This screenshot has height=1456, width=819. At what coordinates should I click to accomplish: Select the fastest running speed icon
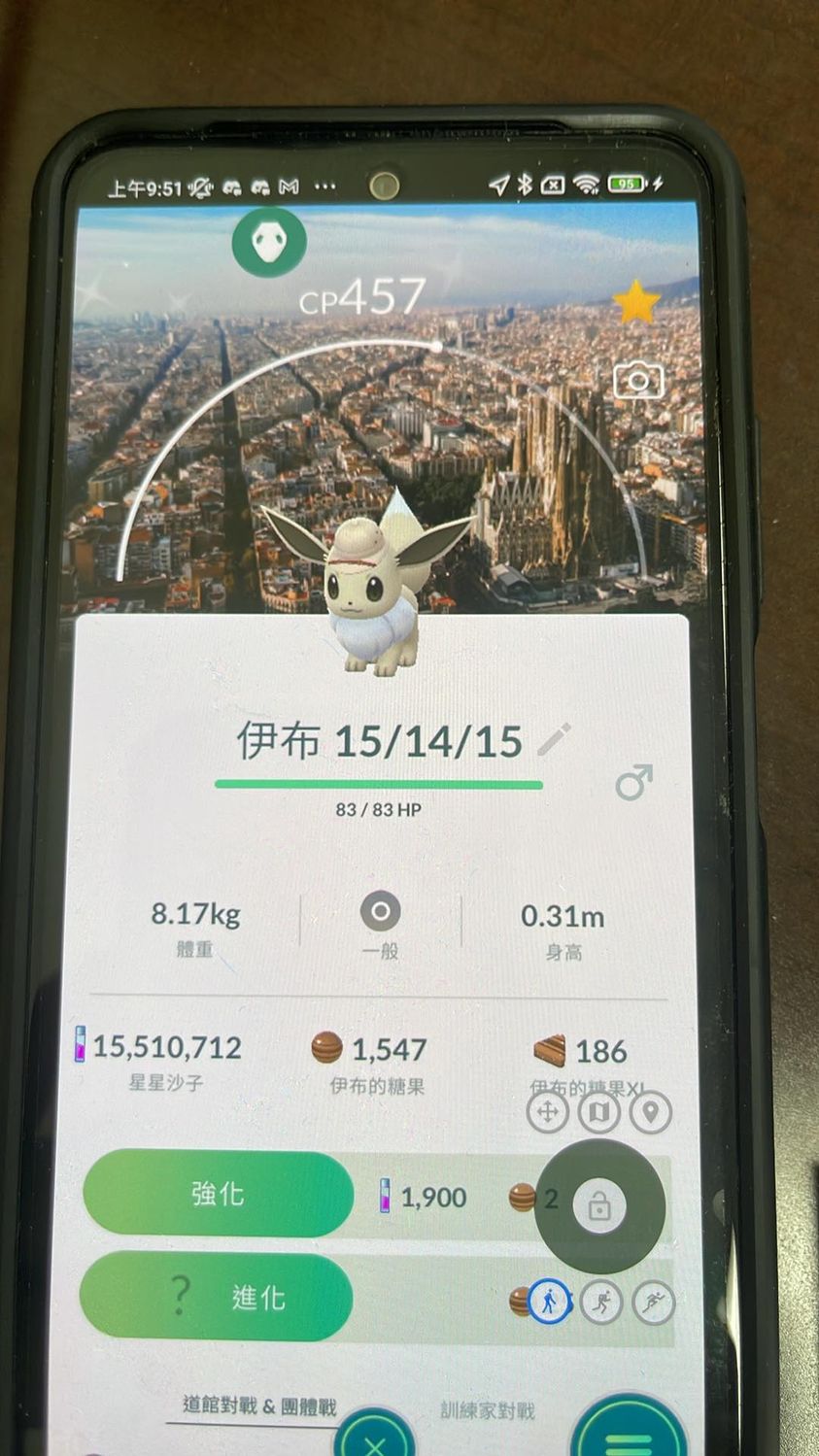[x=653, y=1302]
